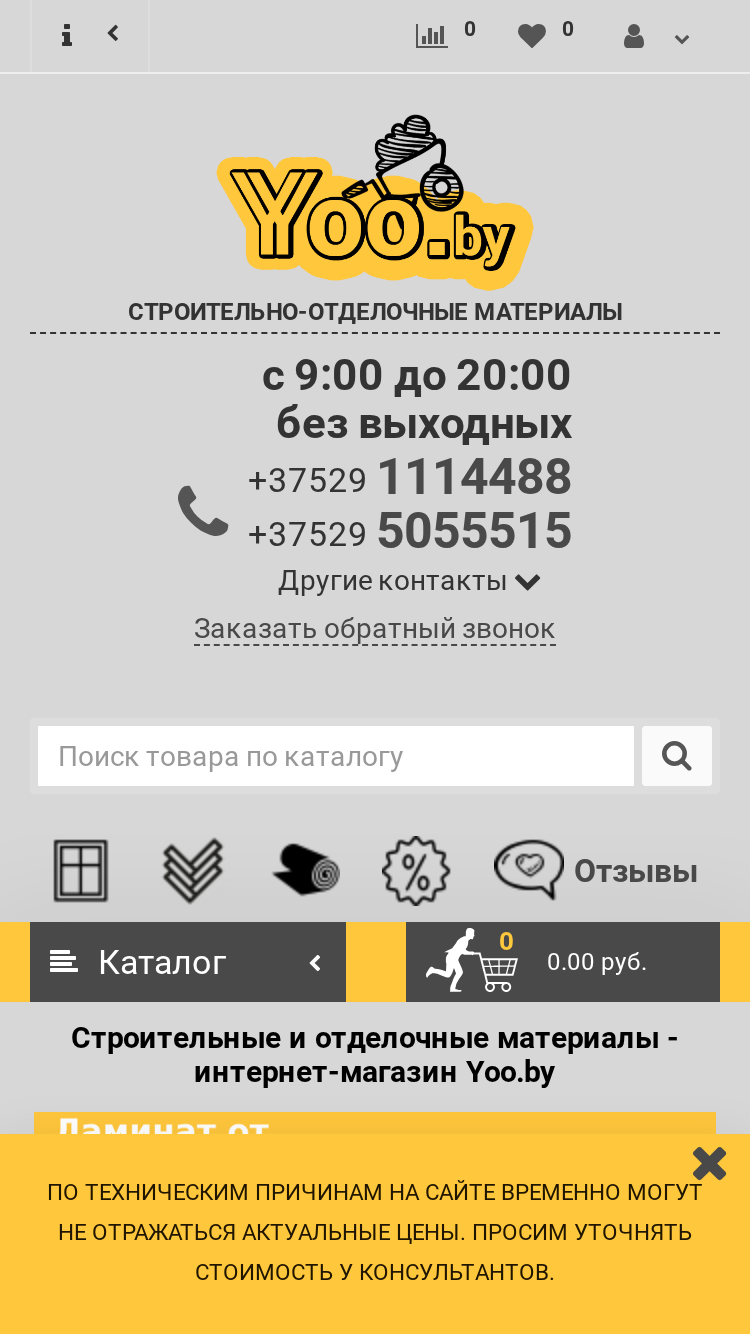Expand Другие контакты

(409, 581)
